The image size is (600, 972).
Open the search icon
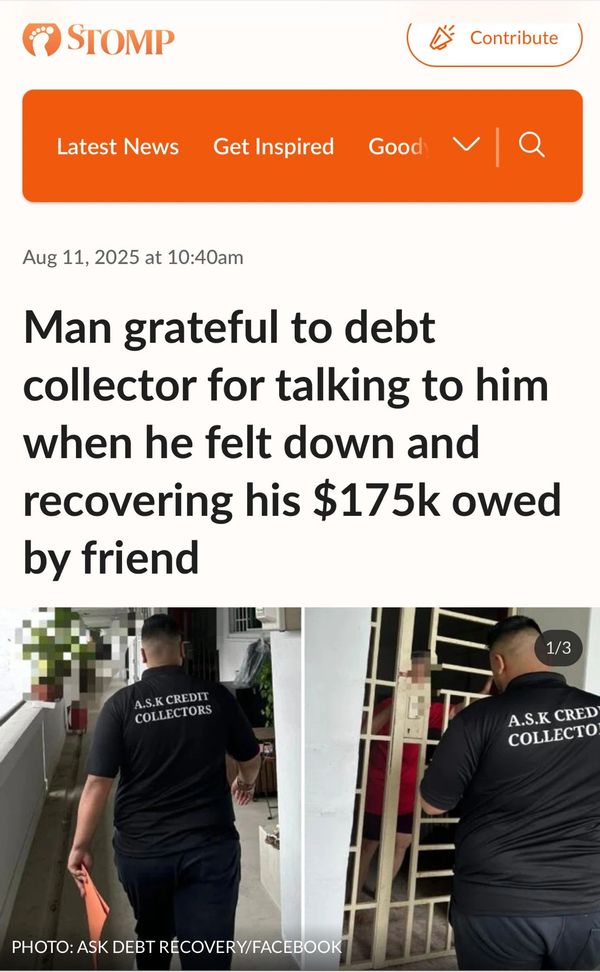point(532,145)
